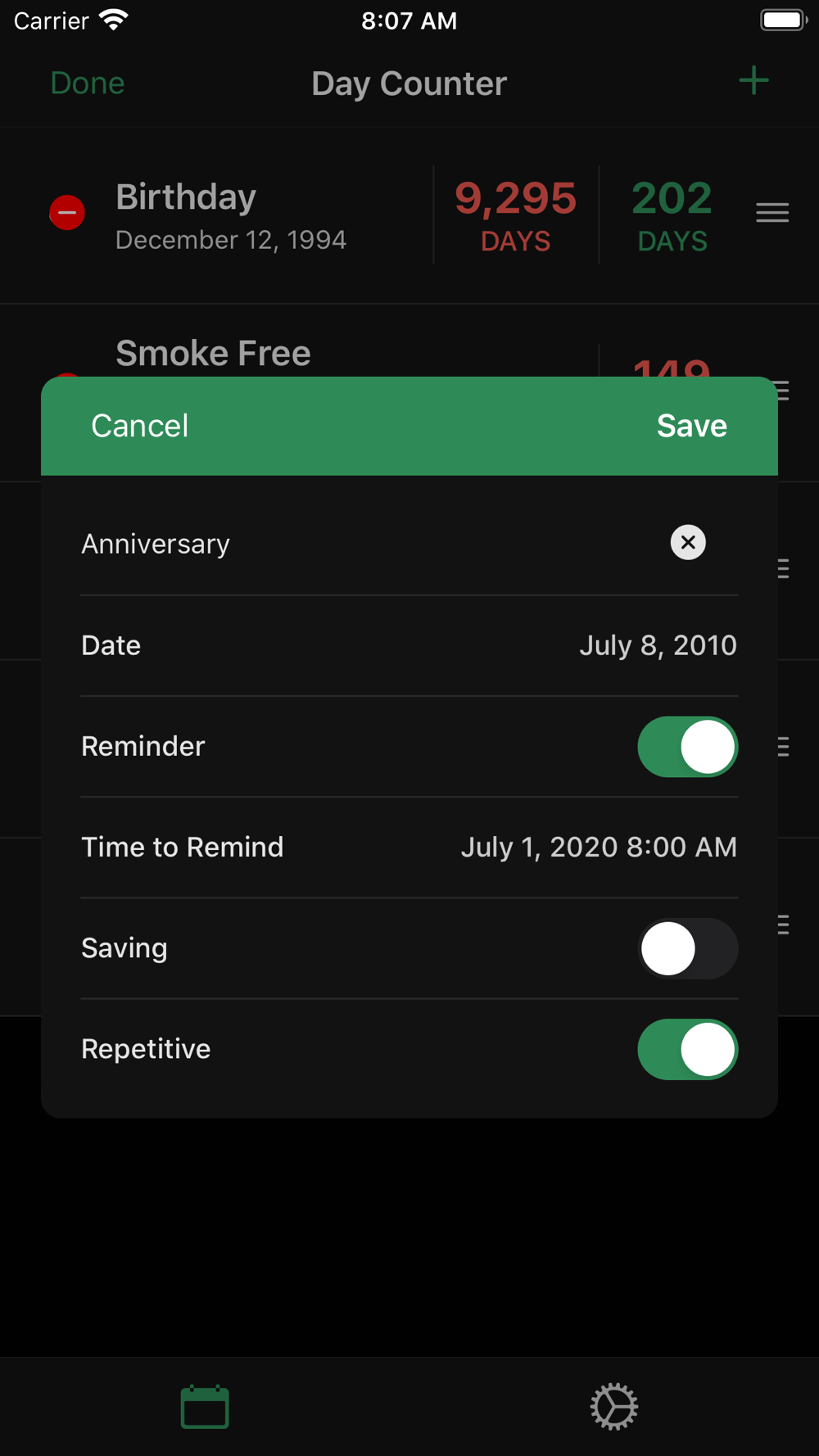
Task: Open the Date picker showing July 8, 2010
Action: click(409, 645)
